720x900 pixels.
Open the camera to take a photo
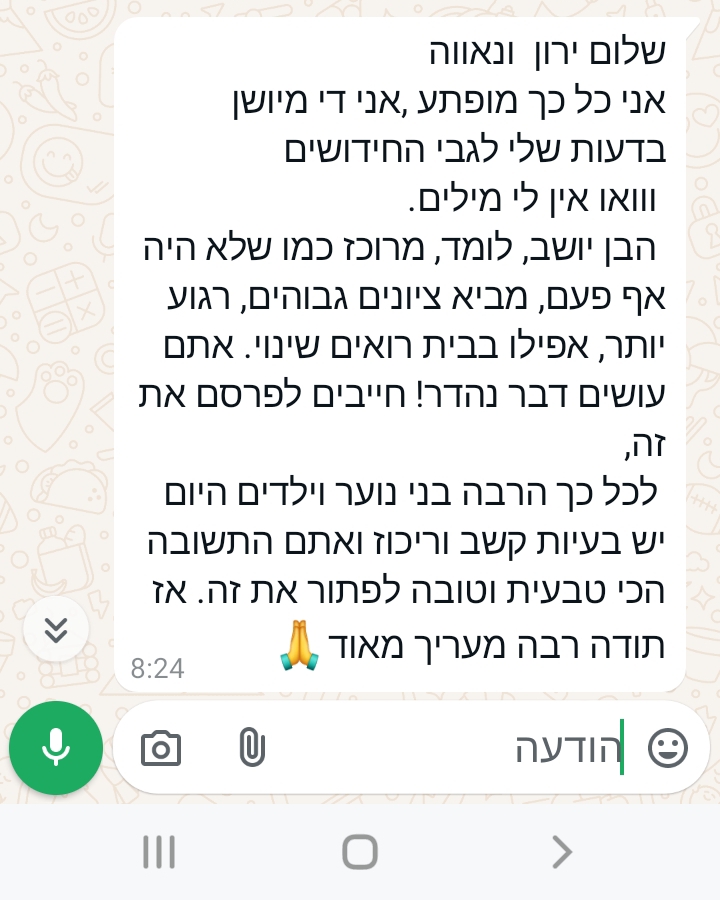pos(161,748)
